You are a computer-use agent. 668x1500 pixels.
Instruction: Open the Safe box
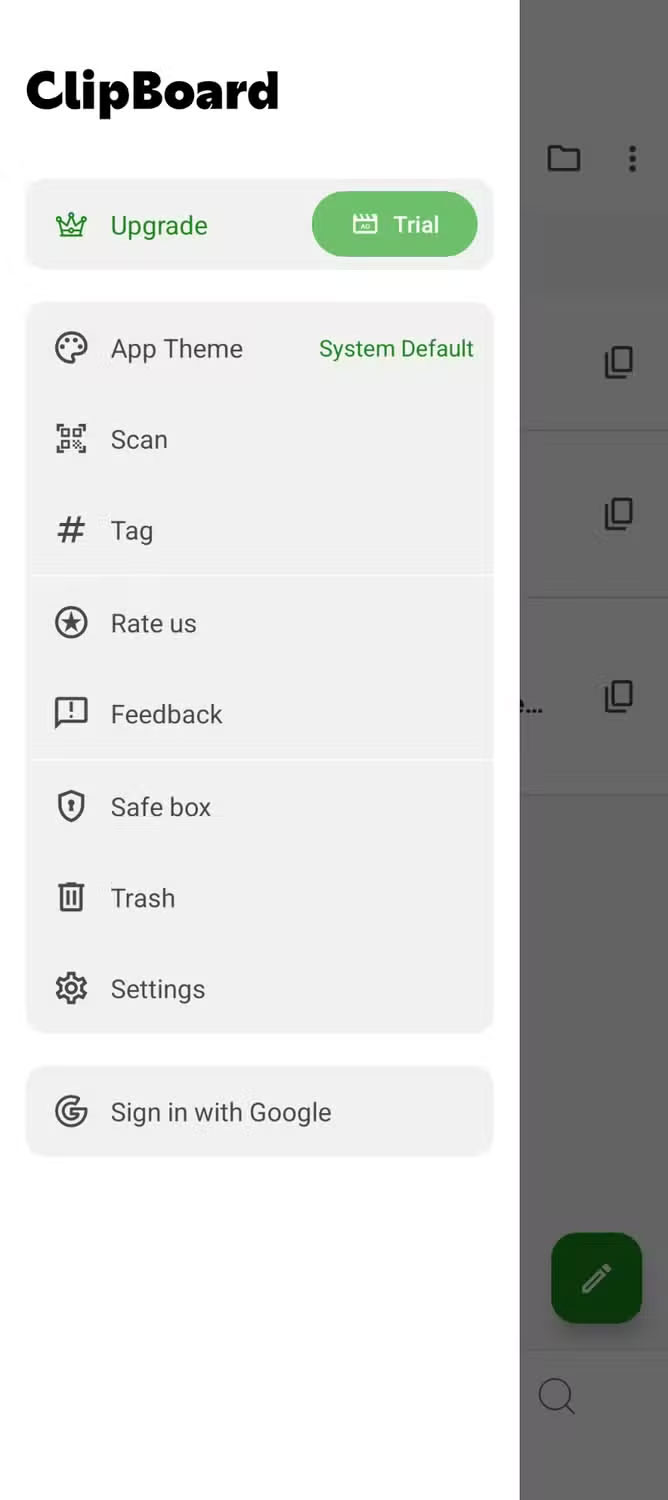[x=161, y=807]
